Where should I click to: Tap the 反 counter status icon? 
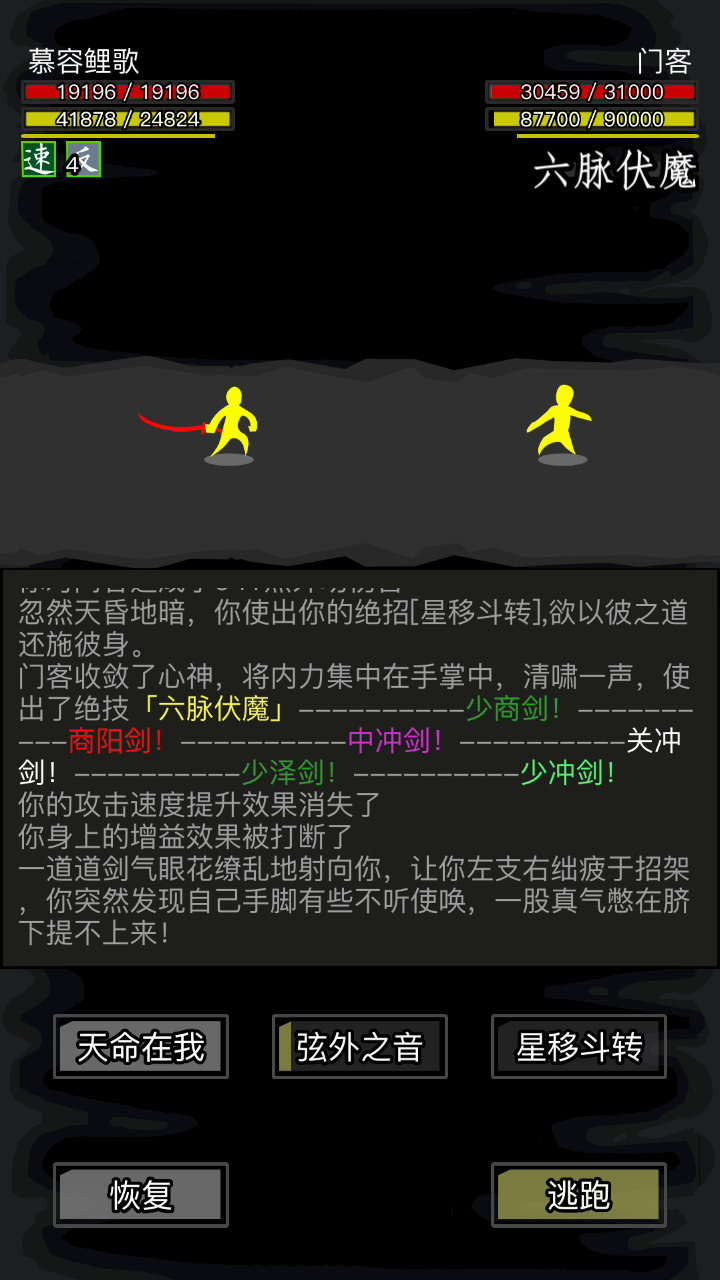click(83, 159)
